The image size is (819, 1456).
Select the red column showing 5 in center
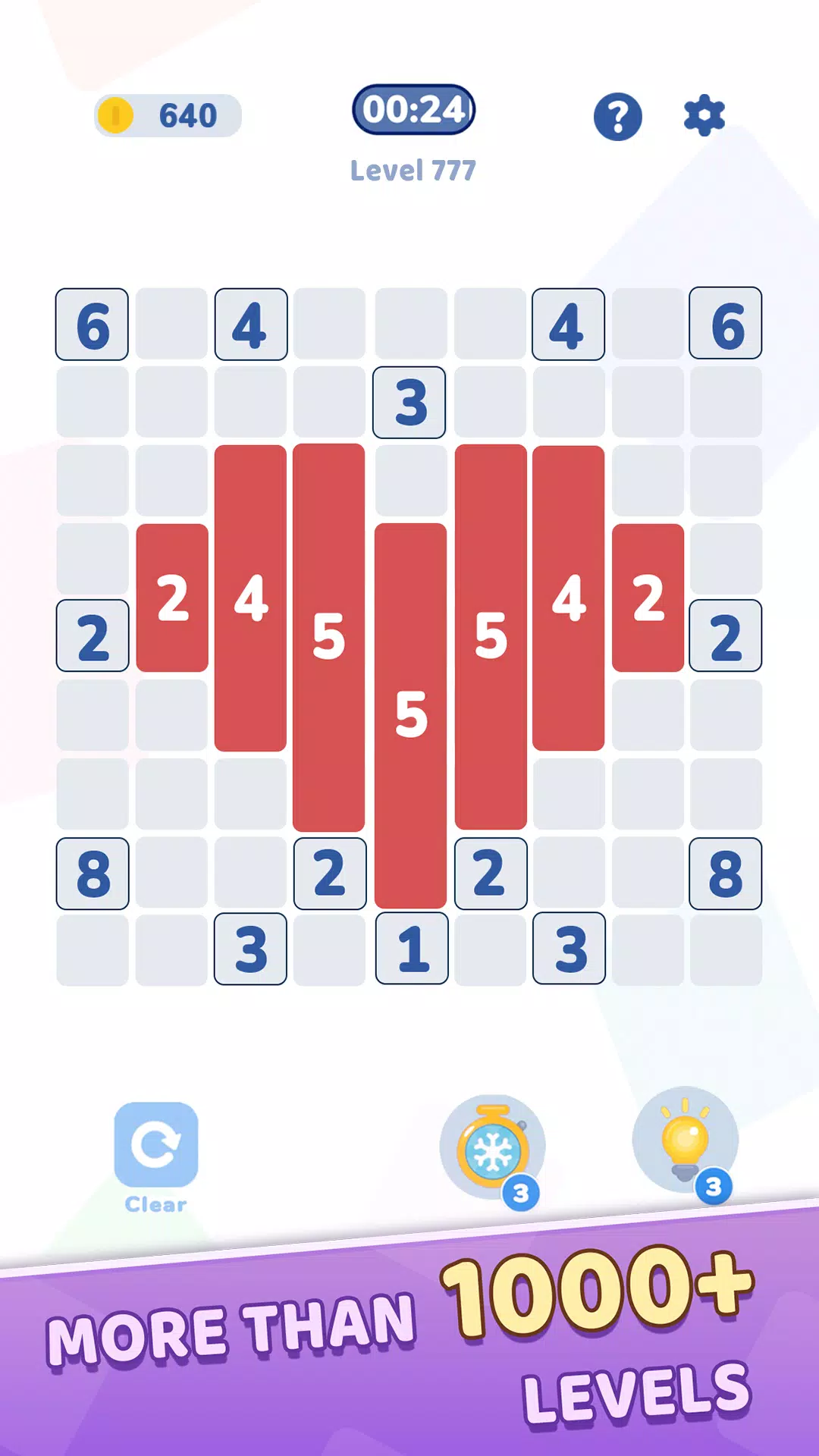[x=409, y=713]
